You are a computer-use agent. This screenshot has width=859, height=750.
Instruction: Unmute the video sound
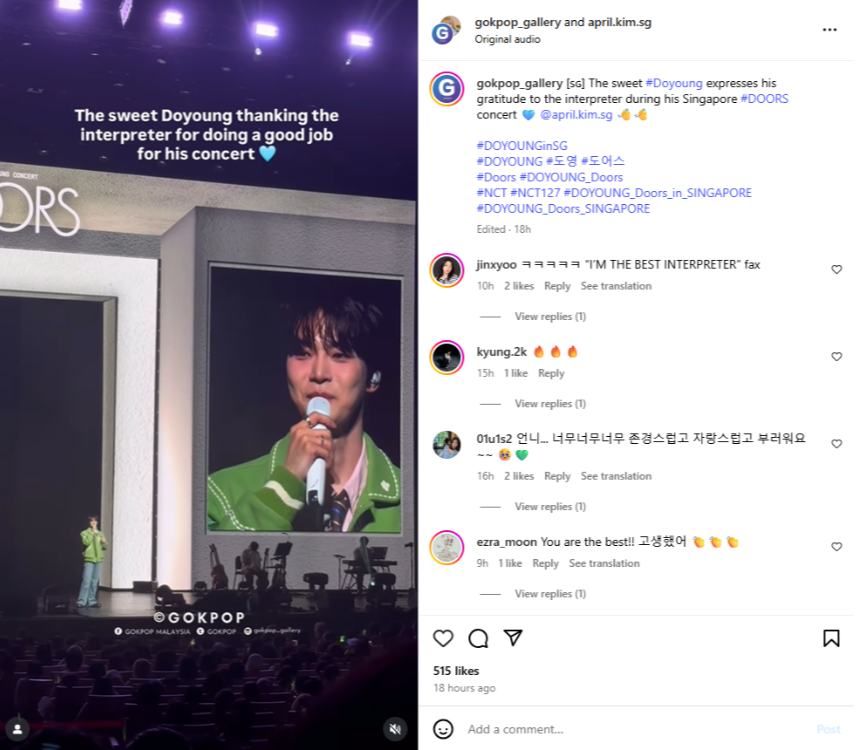point(396,728)
